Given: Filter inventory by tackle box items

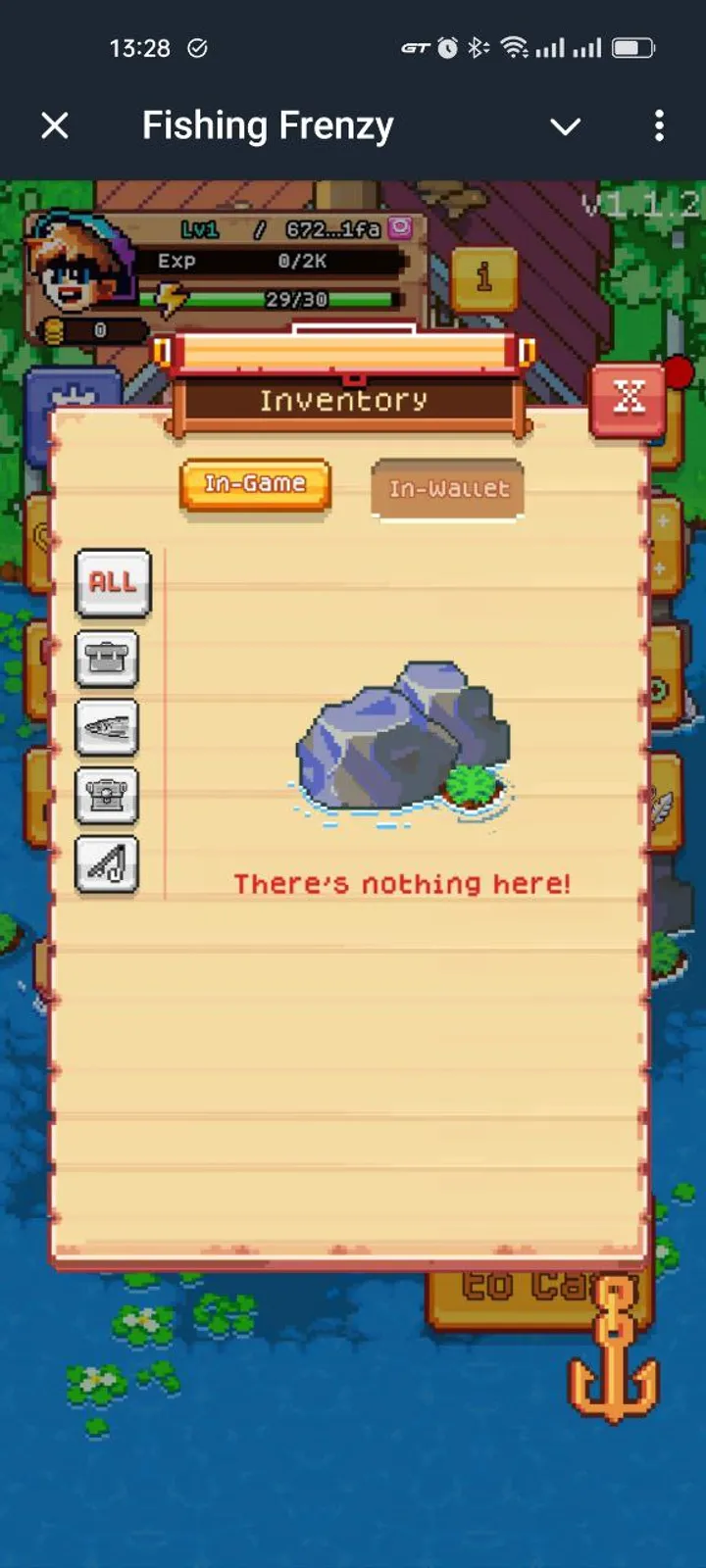Looking at the screenshot, I should coord(108,658).
